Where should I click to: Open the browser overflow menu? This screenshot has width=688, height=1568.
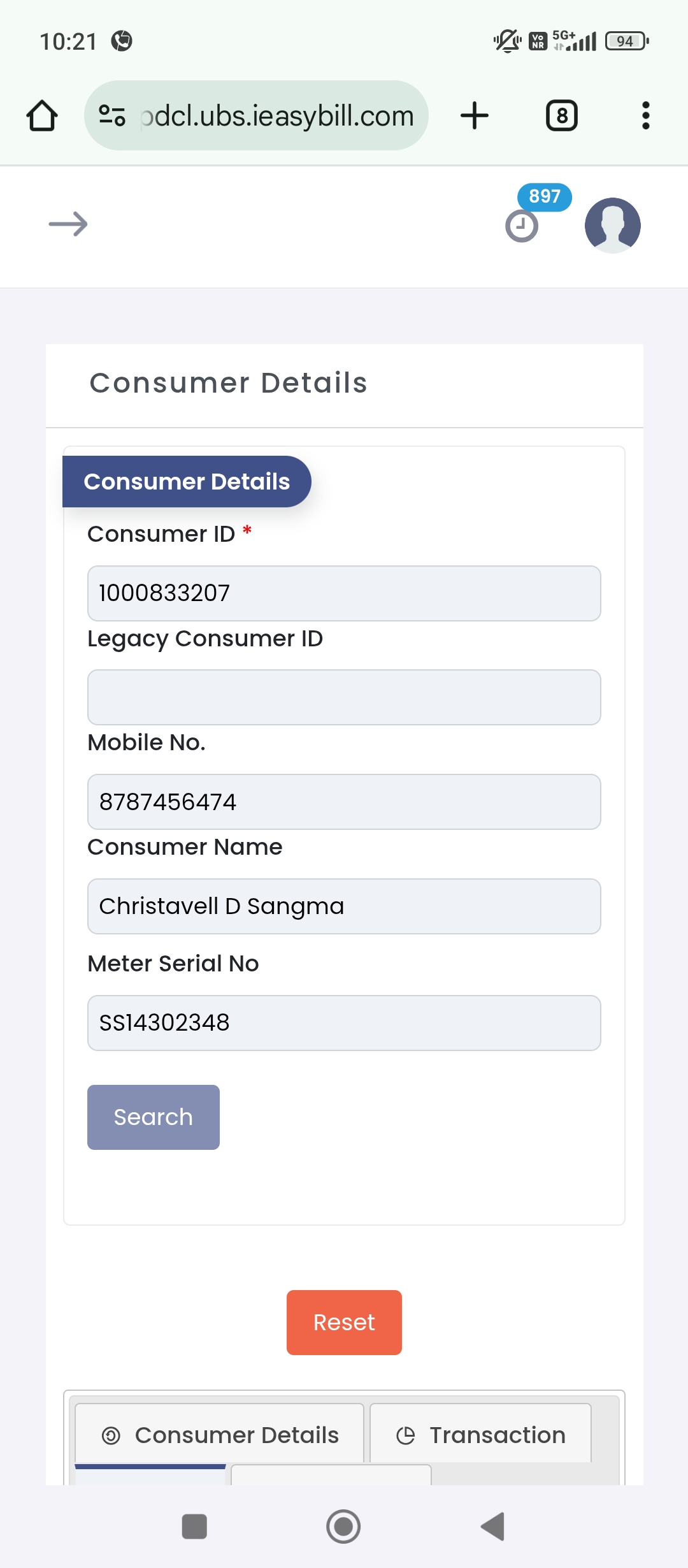click(x=646, y=115)
